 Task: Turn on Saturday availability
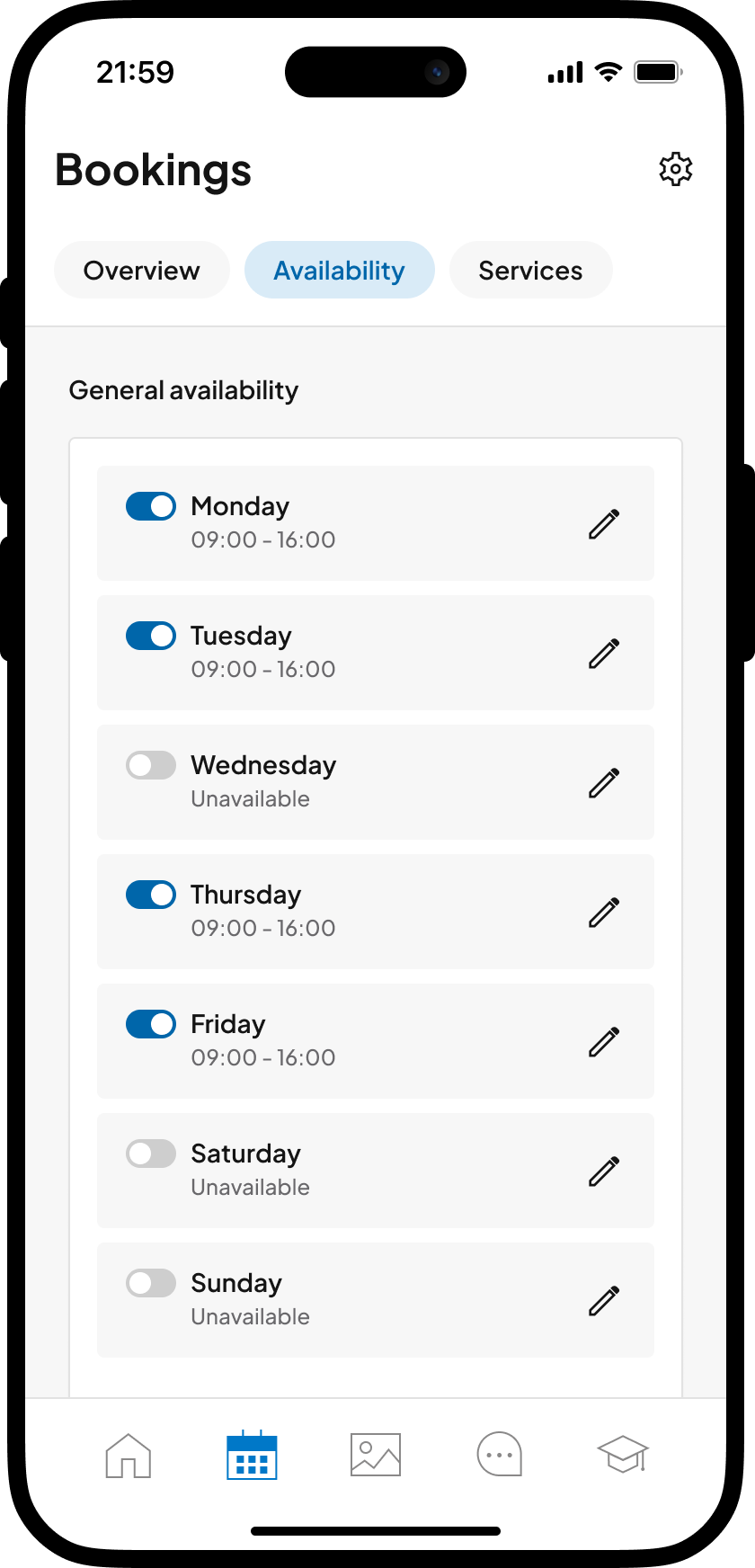[150, 1154]
